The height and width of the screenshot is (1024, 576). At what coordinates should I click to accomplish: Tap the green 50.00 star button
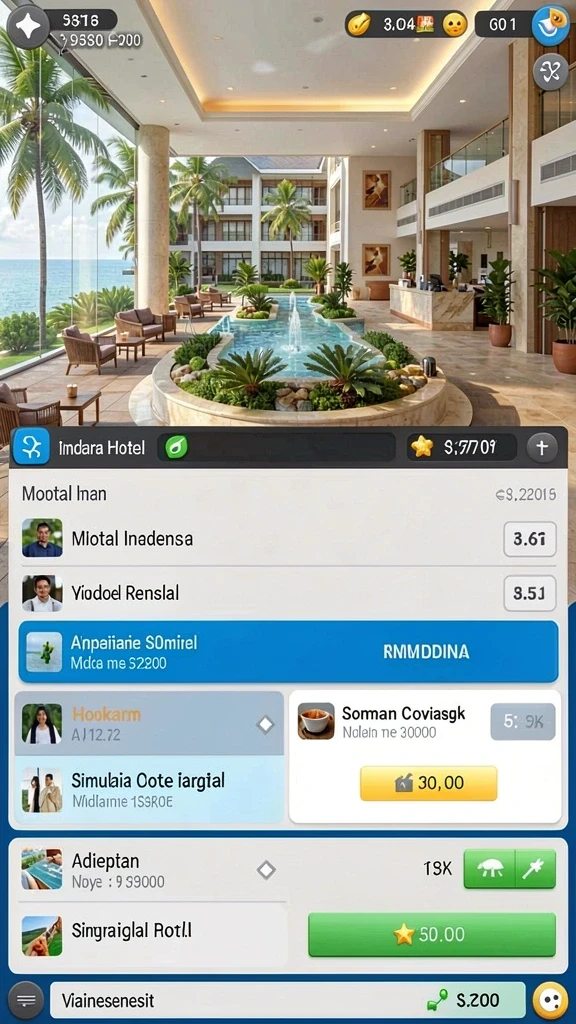[432, 935]
